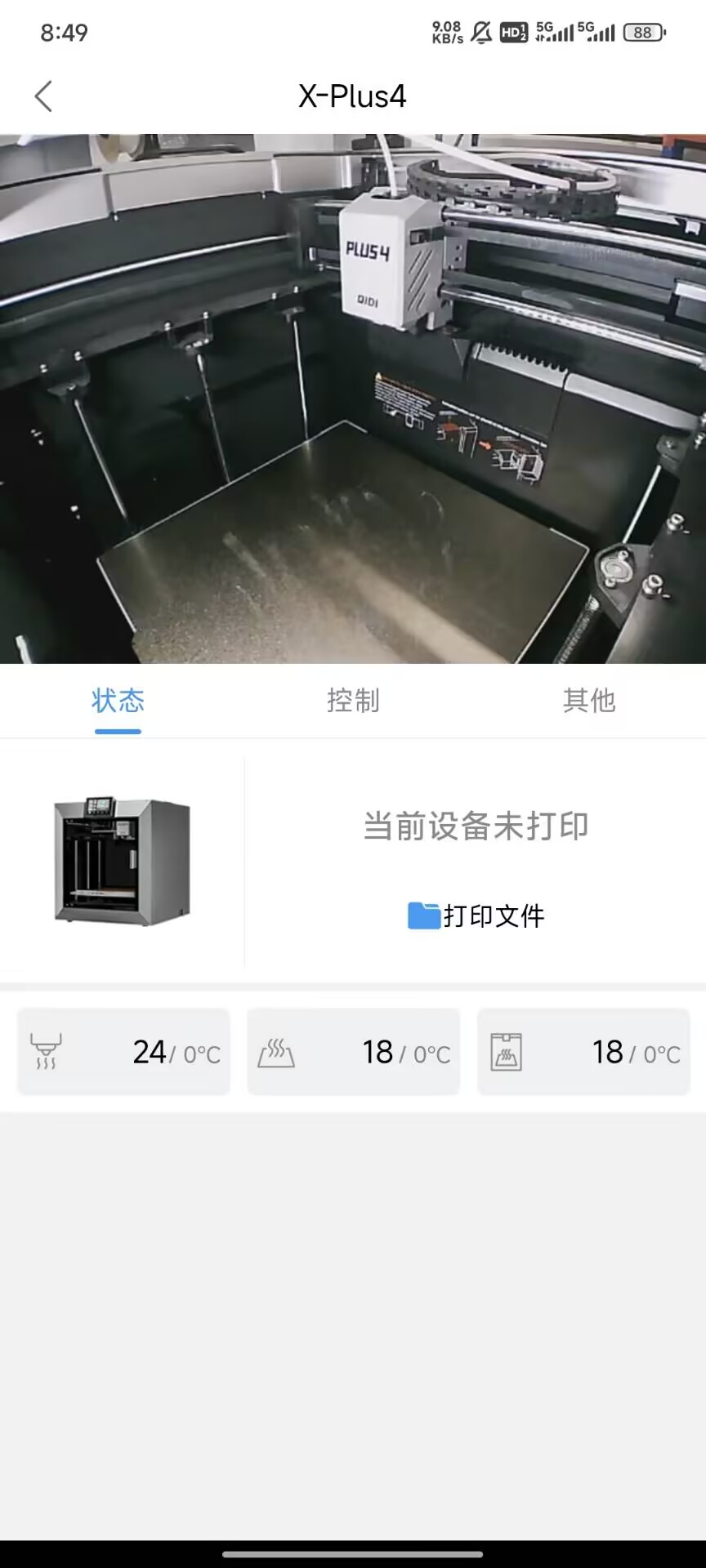
Task: Open the printer camera live view
Action: tap(353, 399)
